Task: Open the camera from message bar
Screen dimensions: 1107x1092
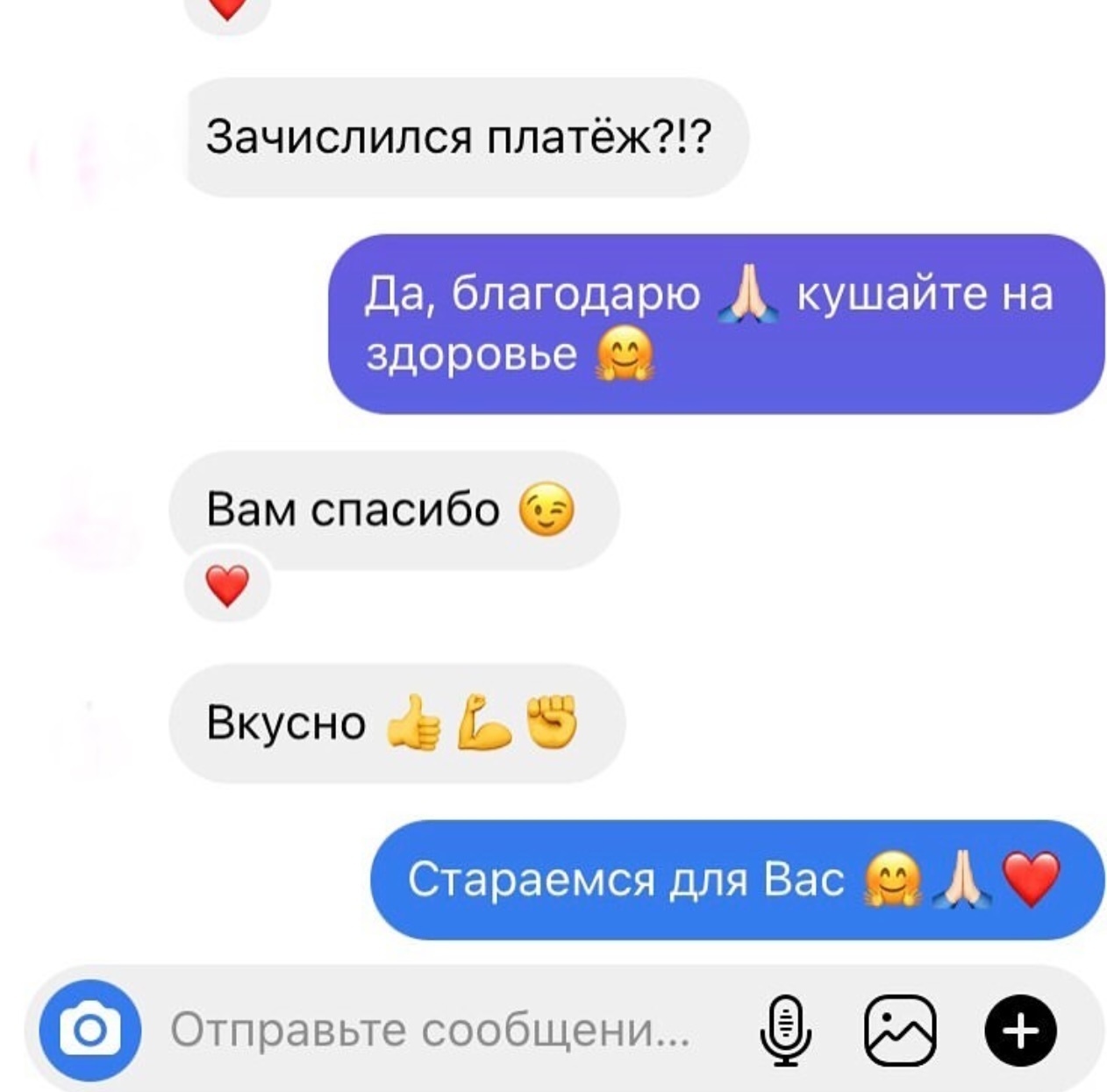Action: [89, 1030]
